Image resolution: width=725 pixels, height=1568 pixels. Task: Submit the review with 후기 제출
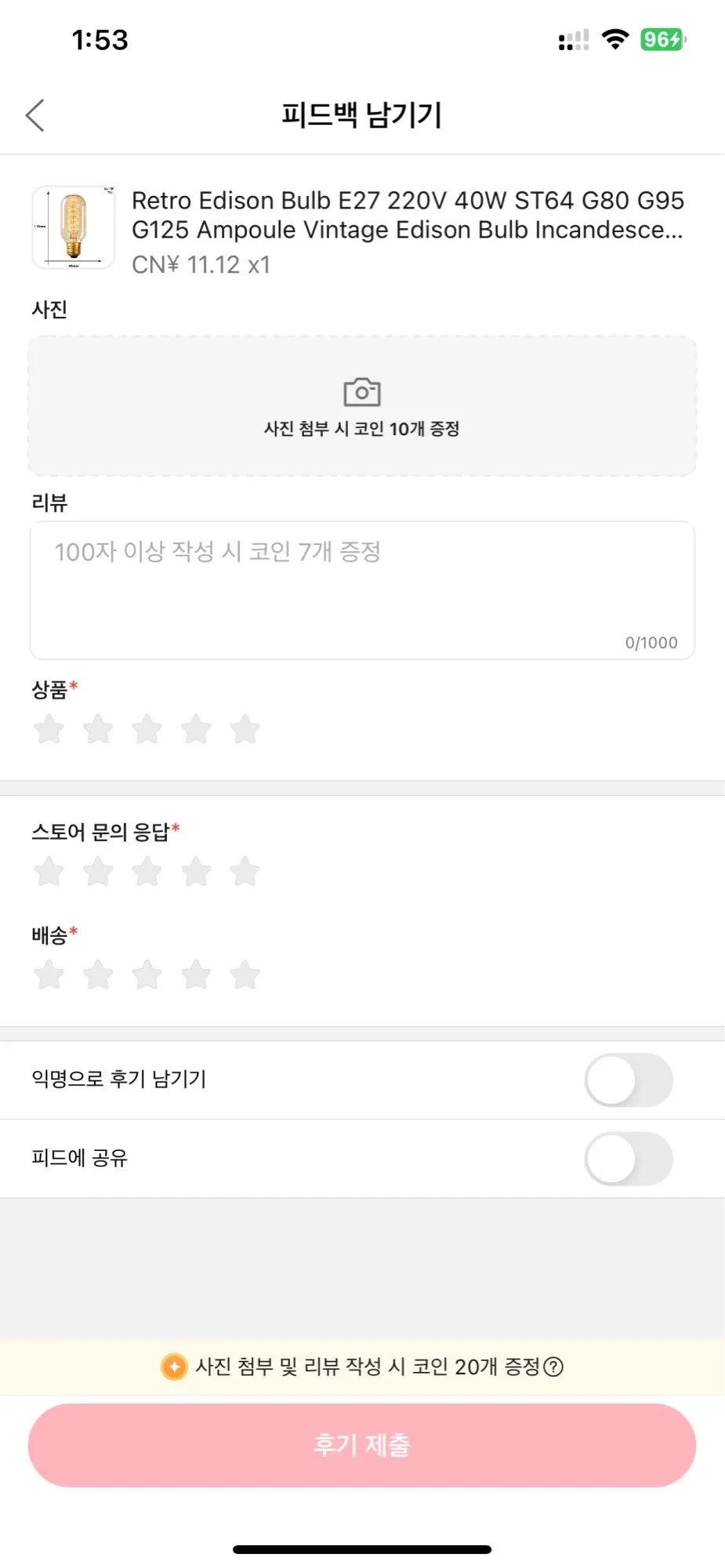point(361,1445)
